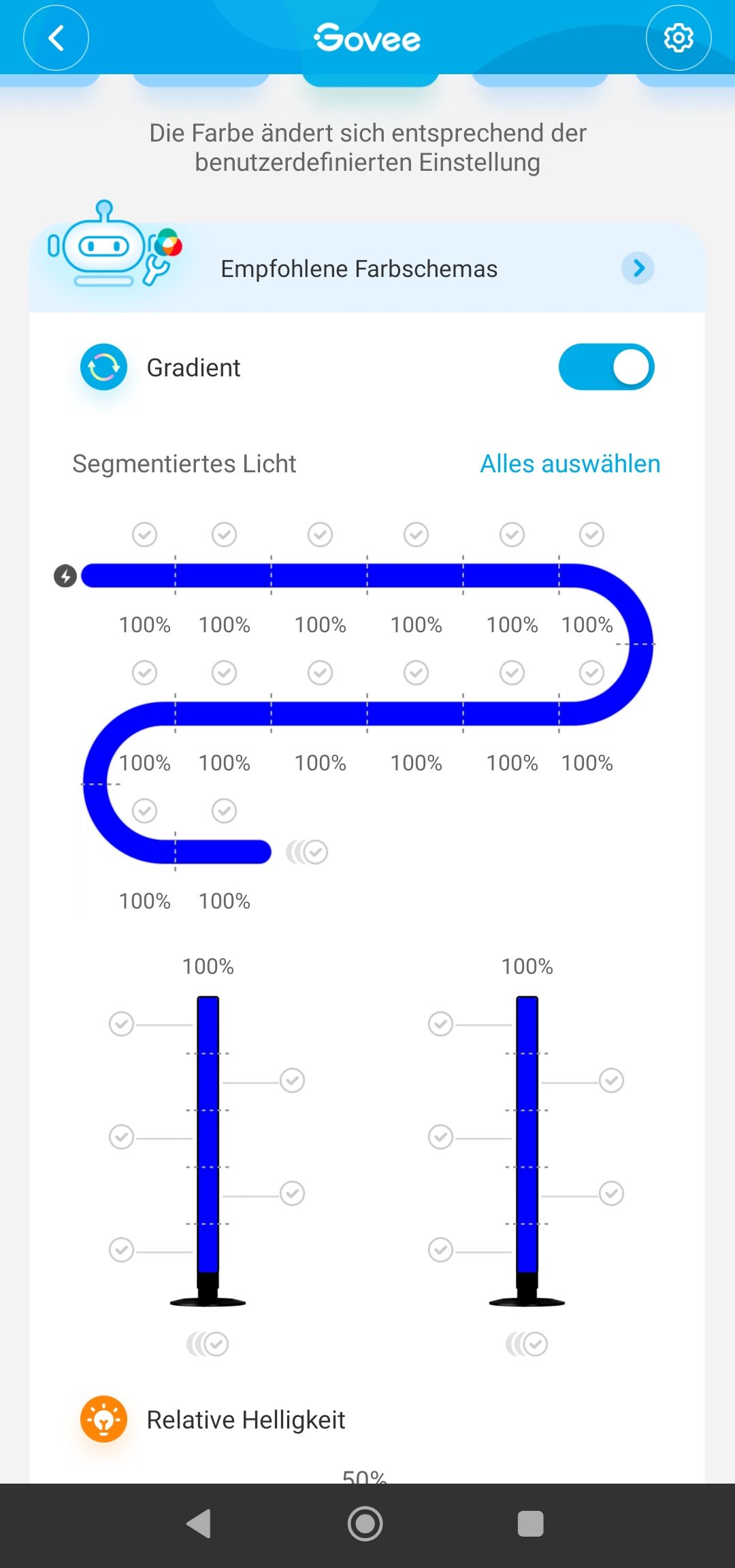Screen dimensions: 735x1568
Task: Turn off the Gradient switch
Action: 606,367
